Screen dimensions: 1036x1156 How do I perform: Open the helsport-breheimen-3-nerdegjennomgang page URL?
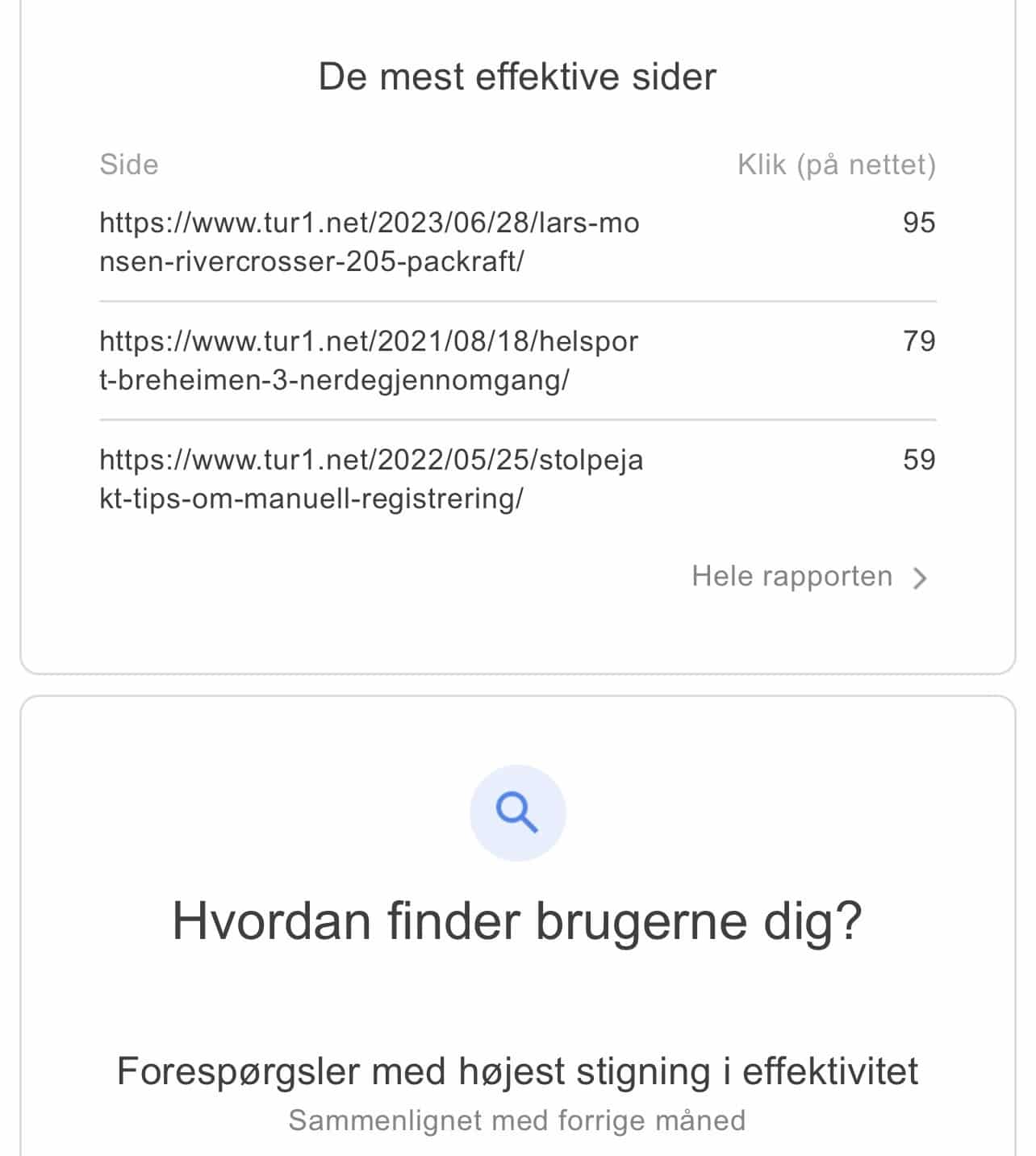[369, 361]
